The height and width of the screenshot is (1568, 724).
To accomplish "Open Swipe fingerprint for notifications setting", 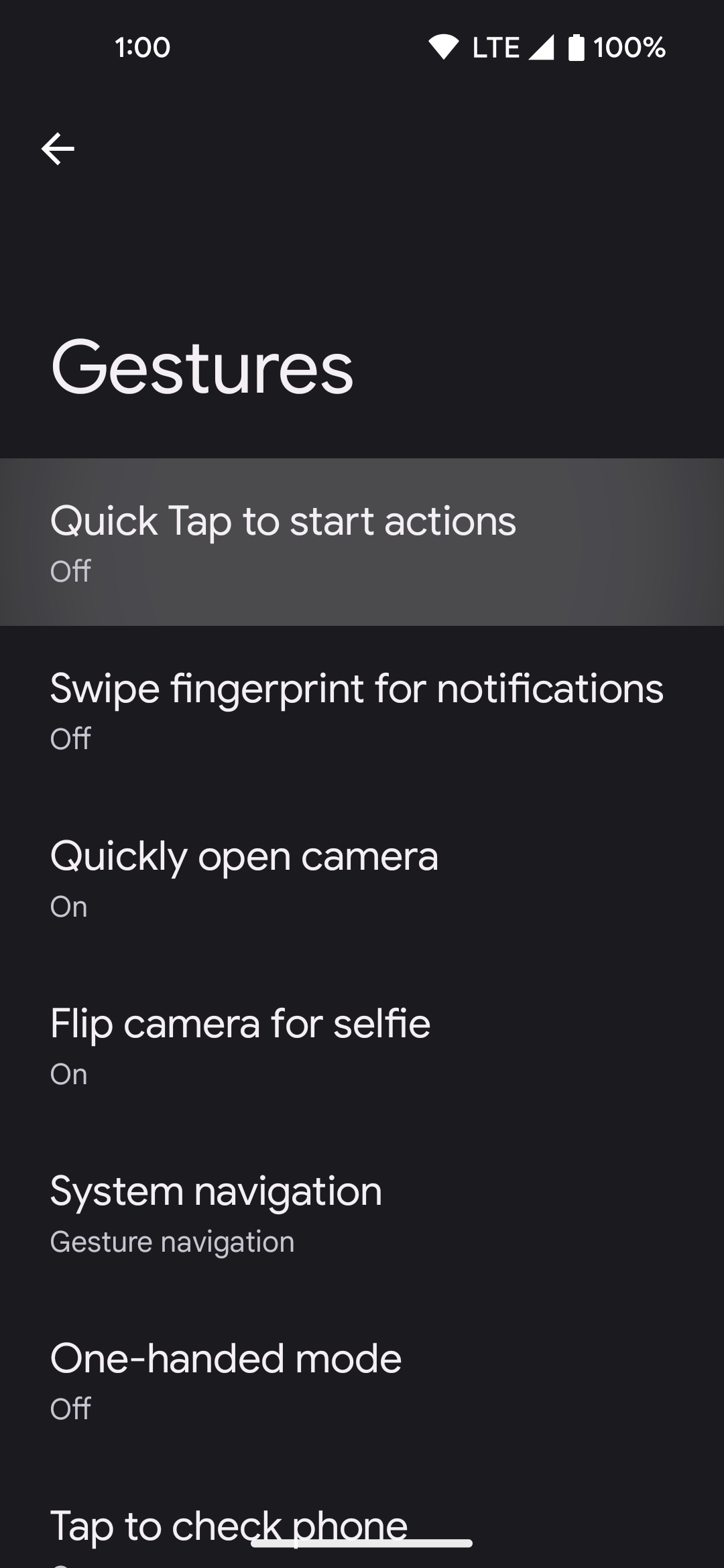I will tap(362, 709).
